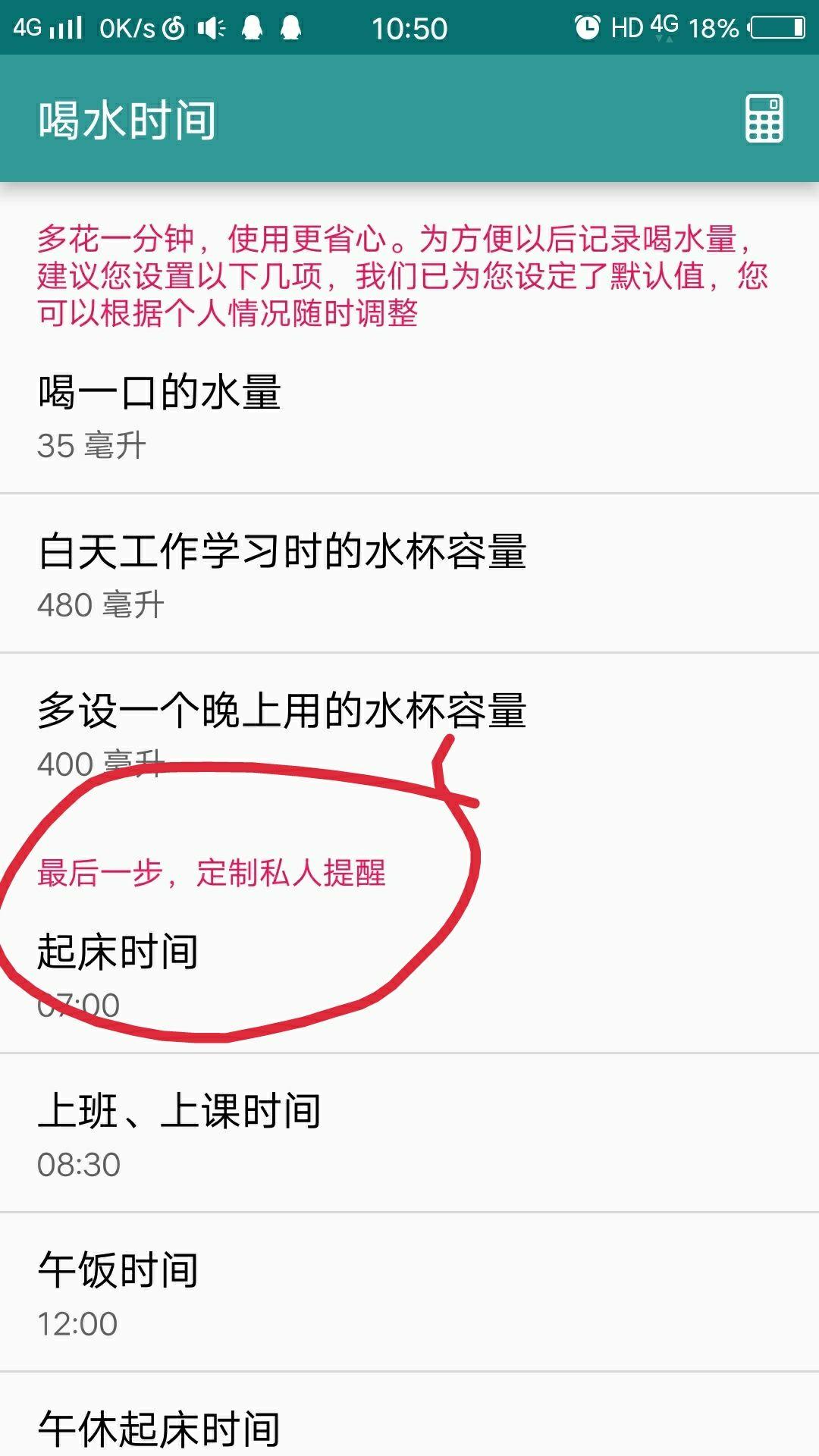Adjust 上班、上课时间 setting
819x1456 pixels.
point(409,1134)
